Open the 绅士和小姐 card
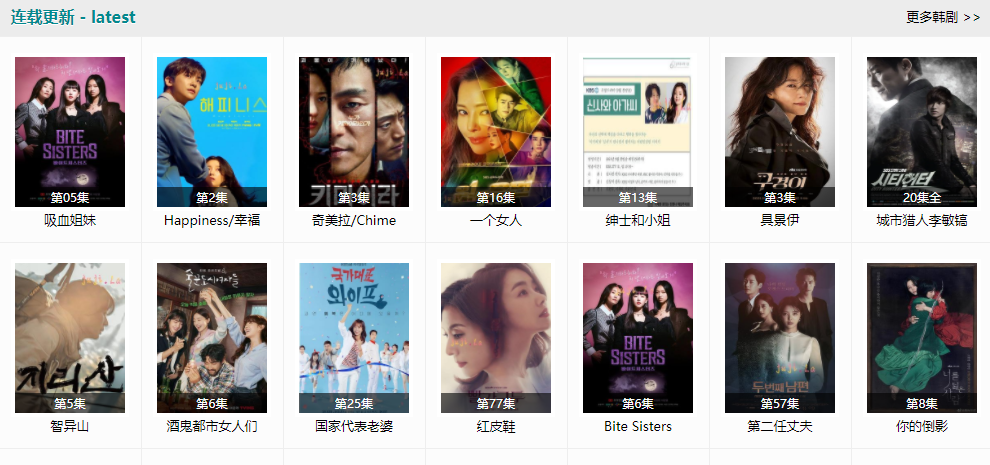 pos(638,132)
